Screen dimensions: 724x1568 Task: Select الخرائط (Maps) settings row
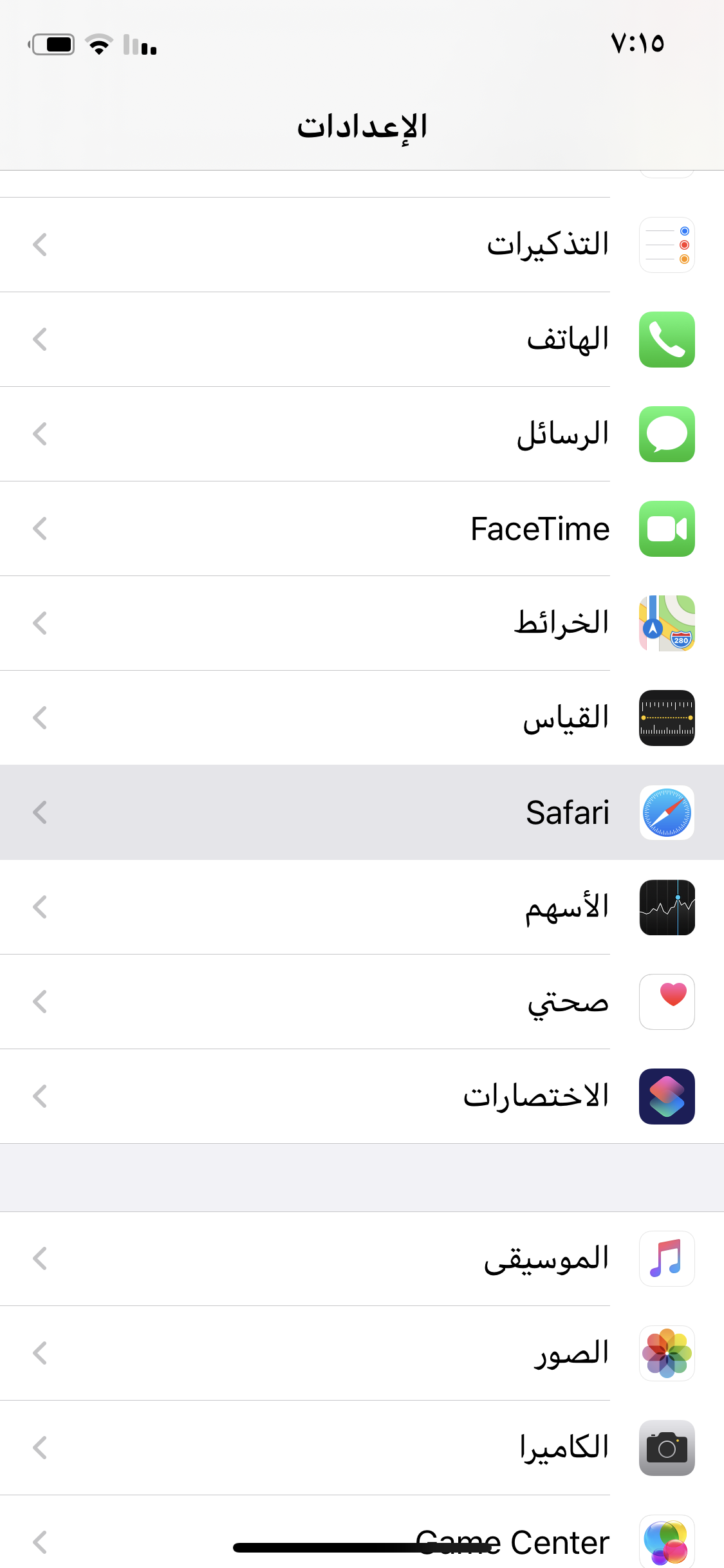pyautogui.click(x=362, y=623)
